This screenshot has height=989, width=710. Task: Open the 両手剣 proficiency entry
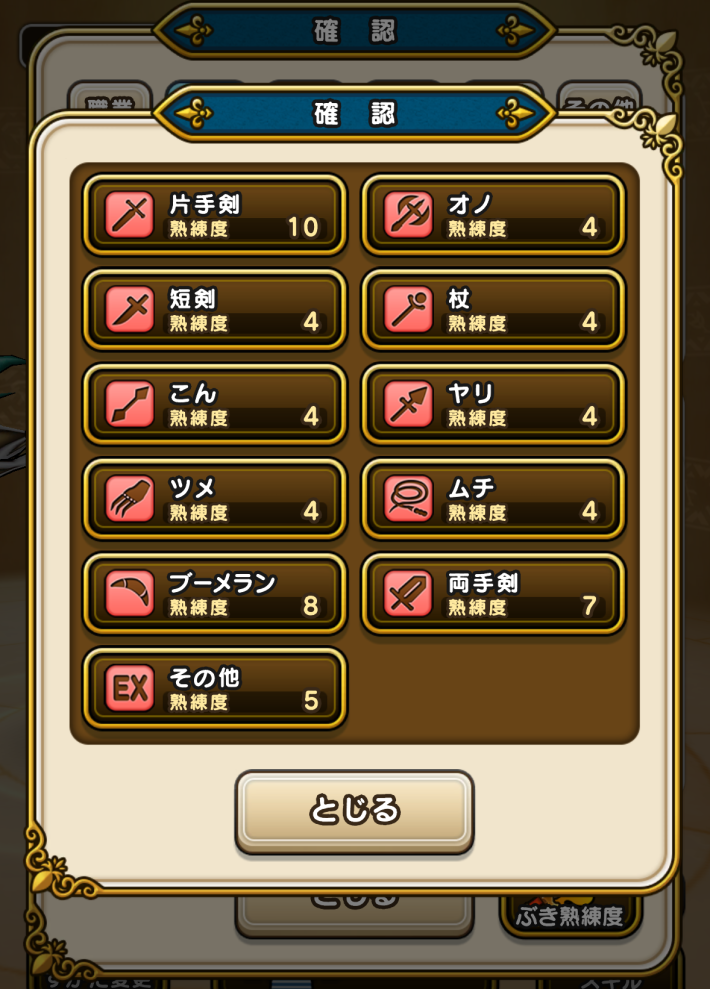pyautogui.click(x=493, y=594)
